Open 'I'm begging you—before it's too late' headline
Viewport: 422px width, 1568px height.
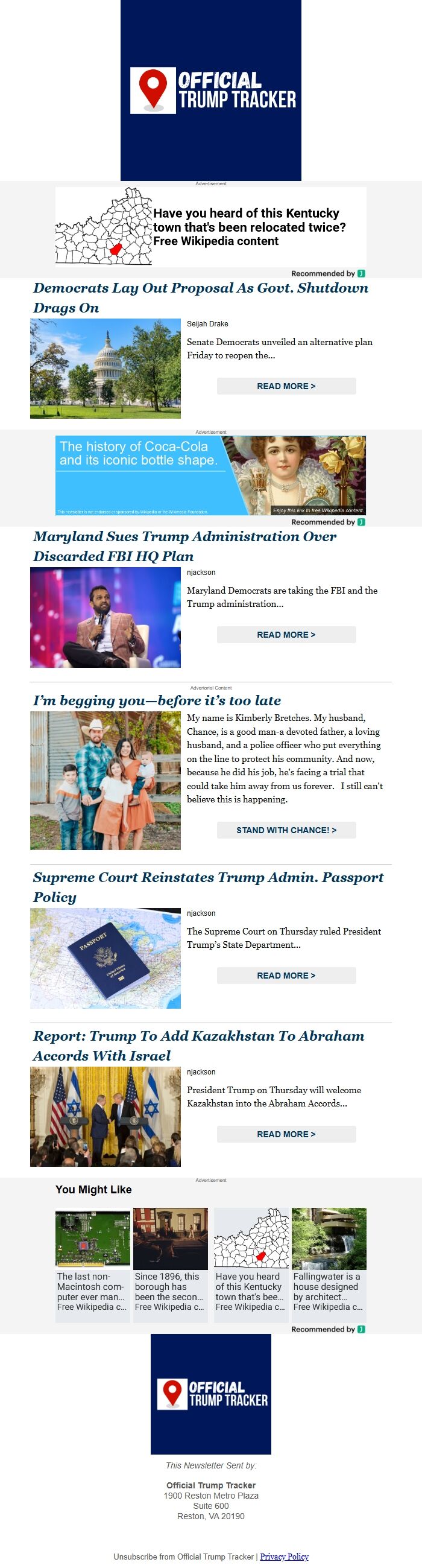[157, 700]
